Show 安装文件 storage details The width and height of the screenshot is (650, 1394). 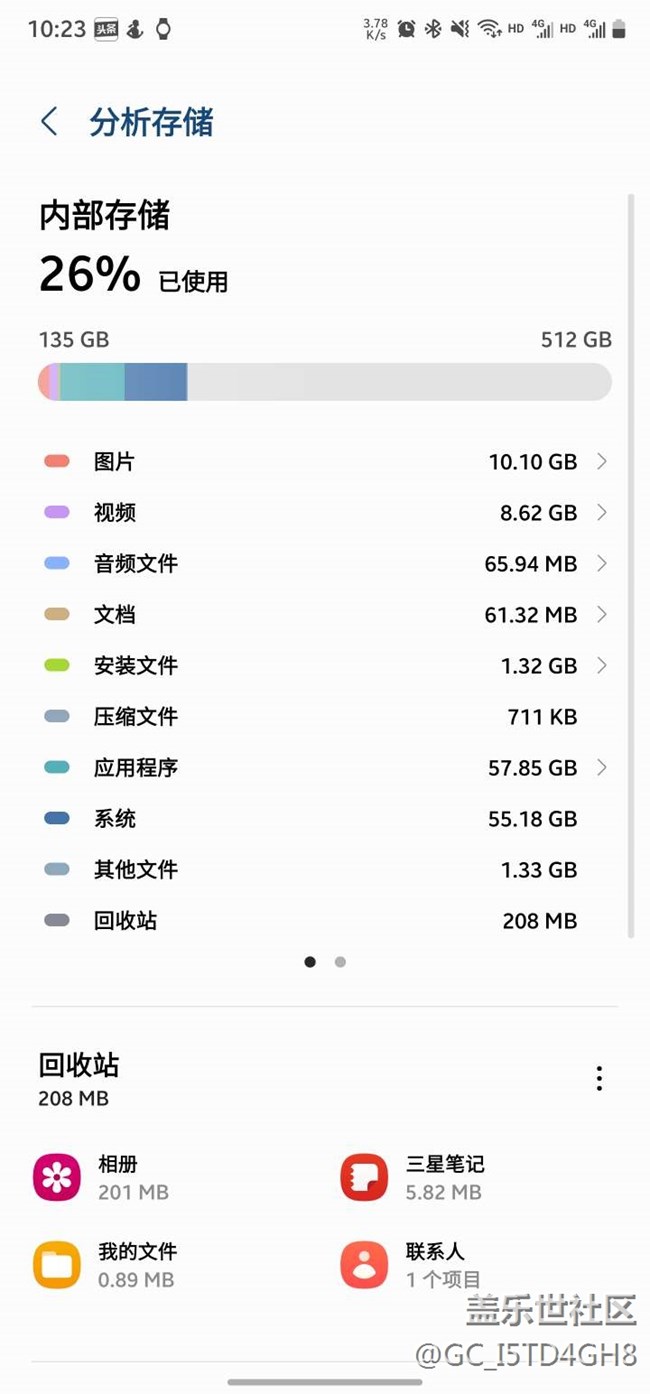pyautogui.click(x=325, y=666)
